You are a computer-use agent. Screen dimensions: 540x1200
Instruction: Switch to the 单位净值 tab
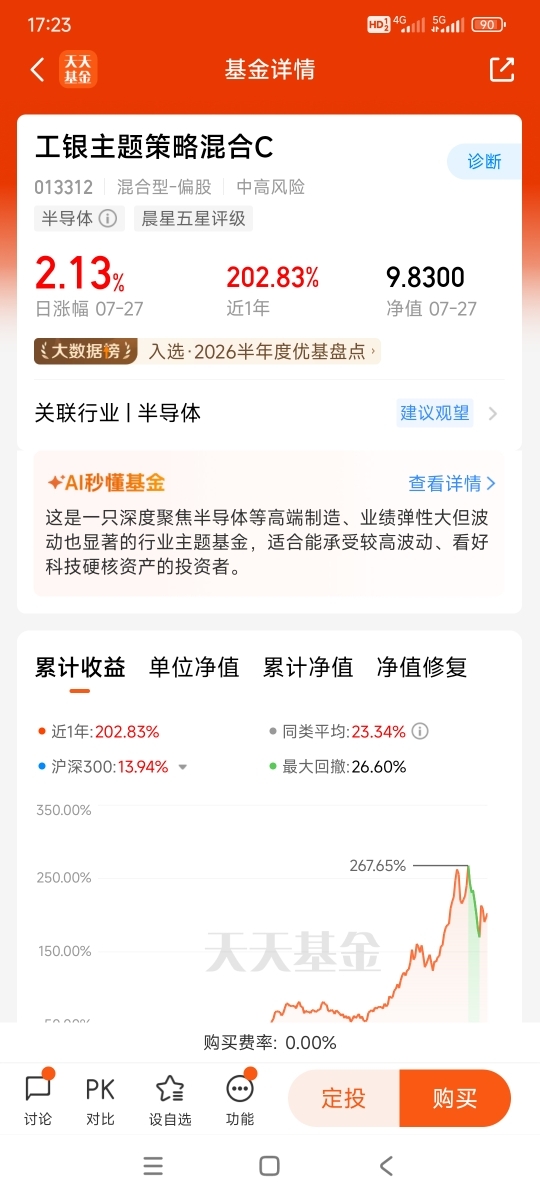[x=194, y=668]
